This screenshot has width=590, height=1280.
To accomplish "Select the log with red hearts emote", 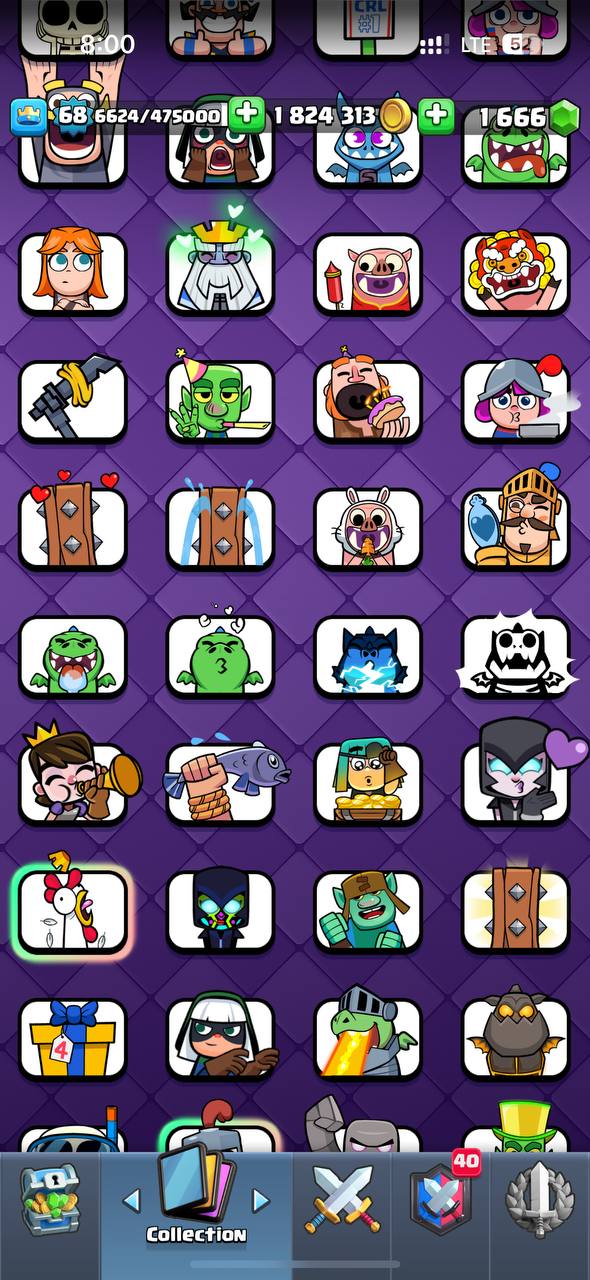I will (x=72, y=522).
